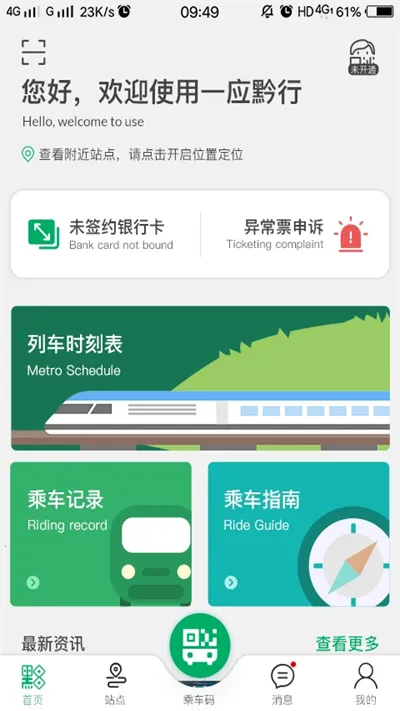The image size is (400, 711).
Task: Tap the 未开通 avatar code icon
Action: coord(363,58)
